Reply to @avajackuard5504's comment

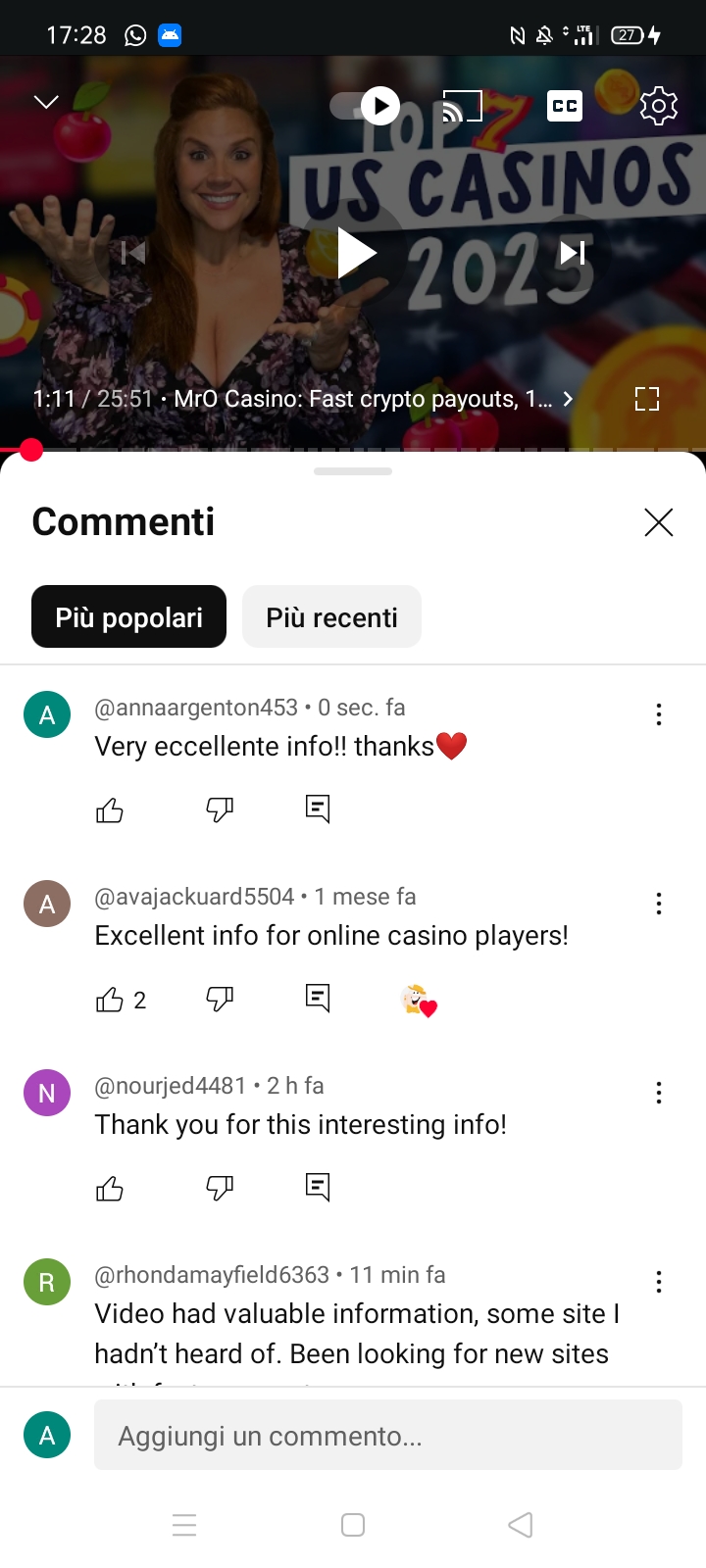click(x=318, y=999)
